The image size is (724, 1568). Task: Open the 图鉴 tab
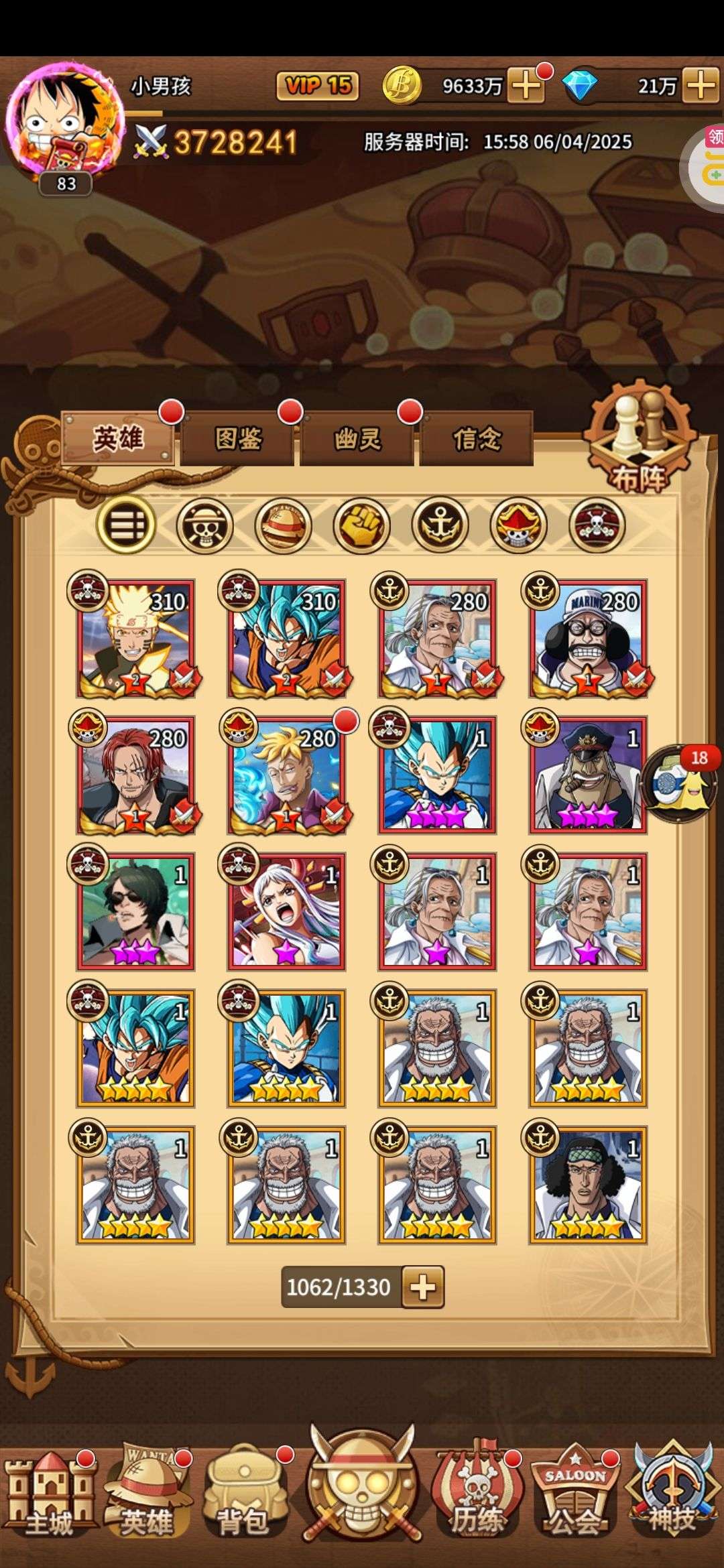click(238, 439)
